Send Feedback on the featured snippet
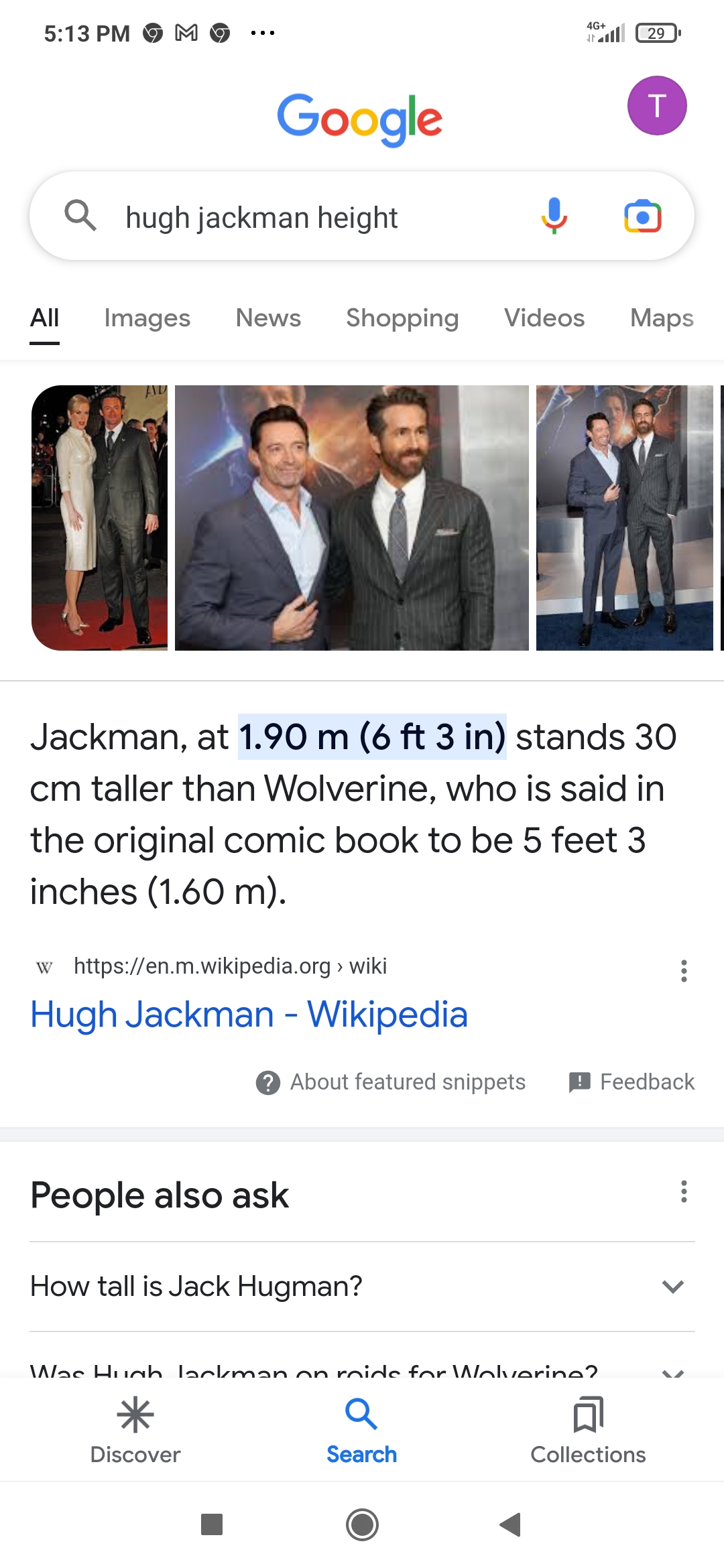 pos(631,1082)
